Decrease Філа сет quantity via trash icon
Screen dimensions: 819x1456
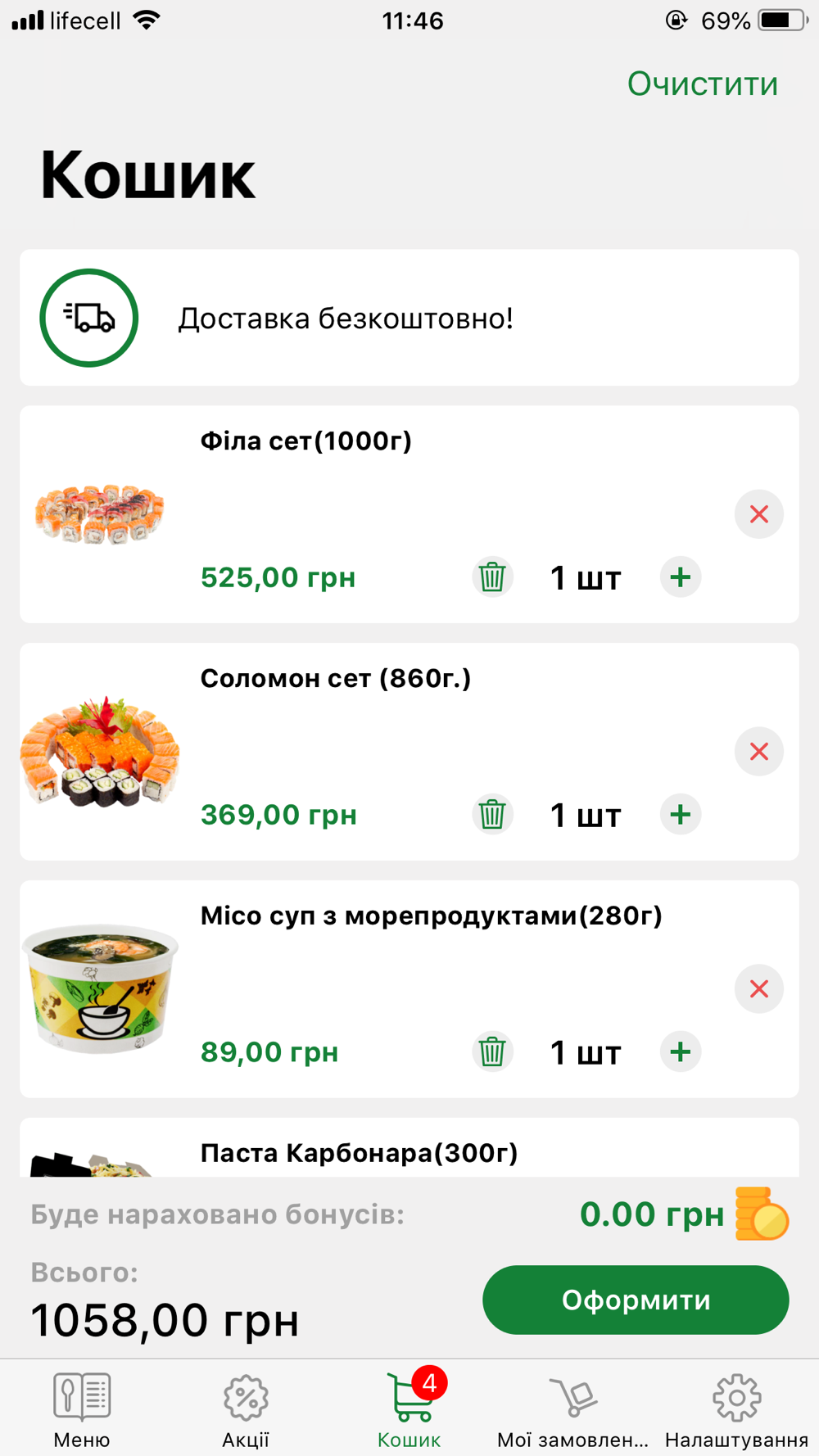coord(492,577)
